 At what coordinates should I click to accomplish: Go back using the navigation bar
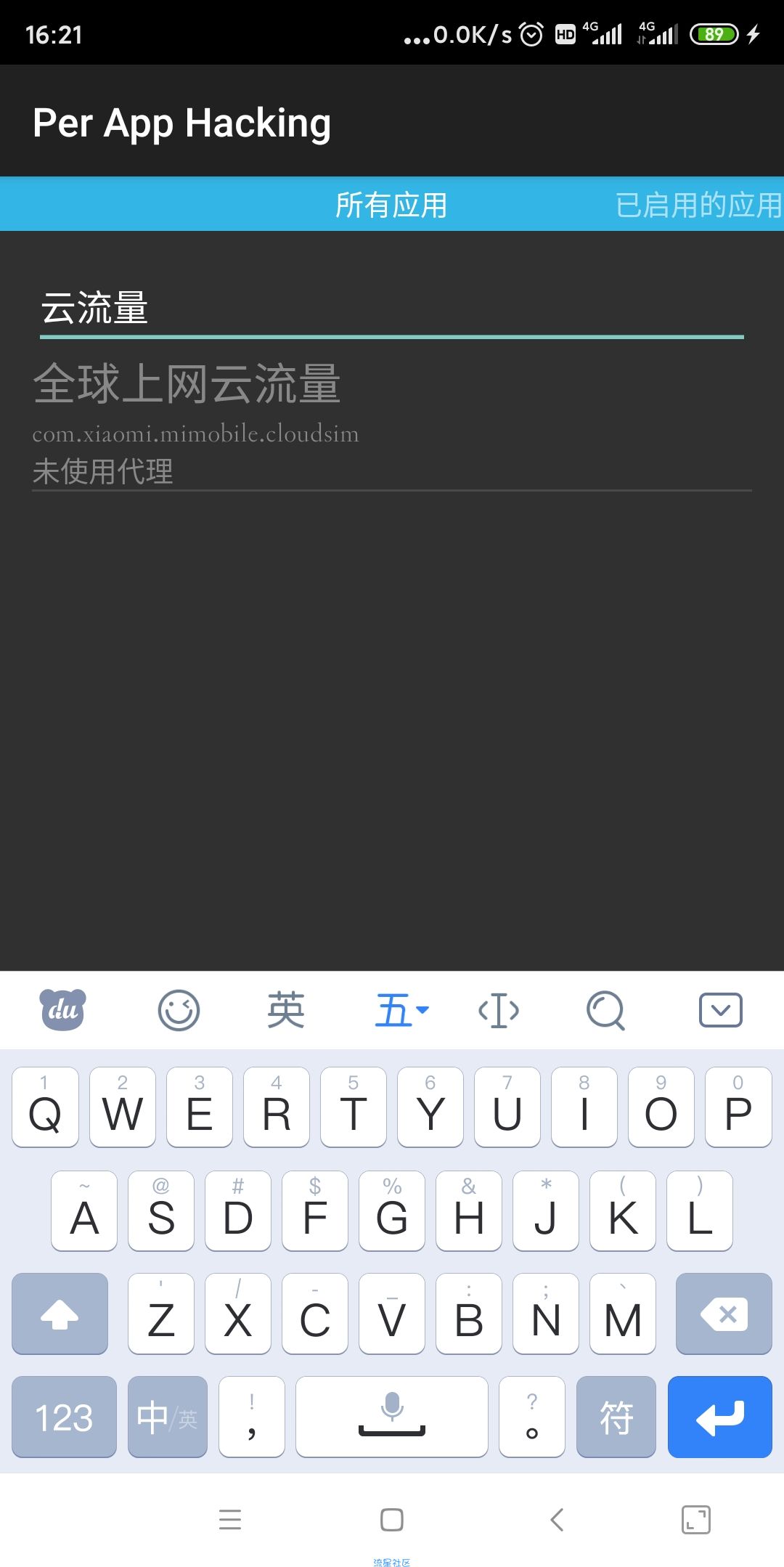point(557,1519)
